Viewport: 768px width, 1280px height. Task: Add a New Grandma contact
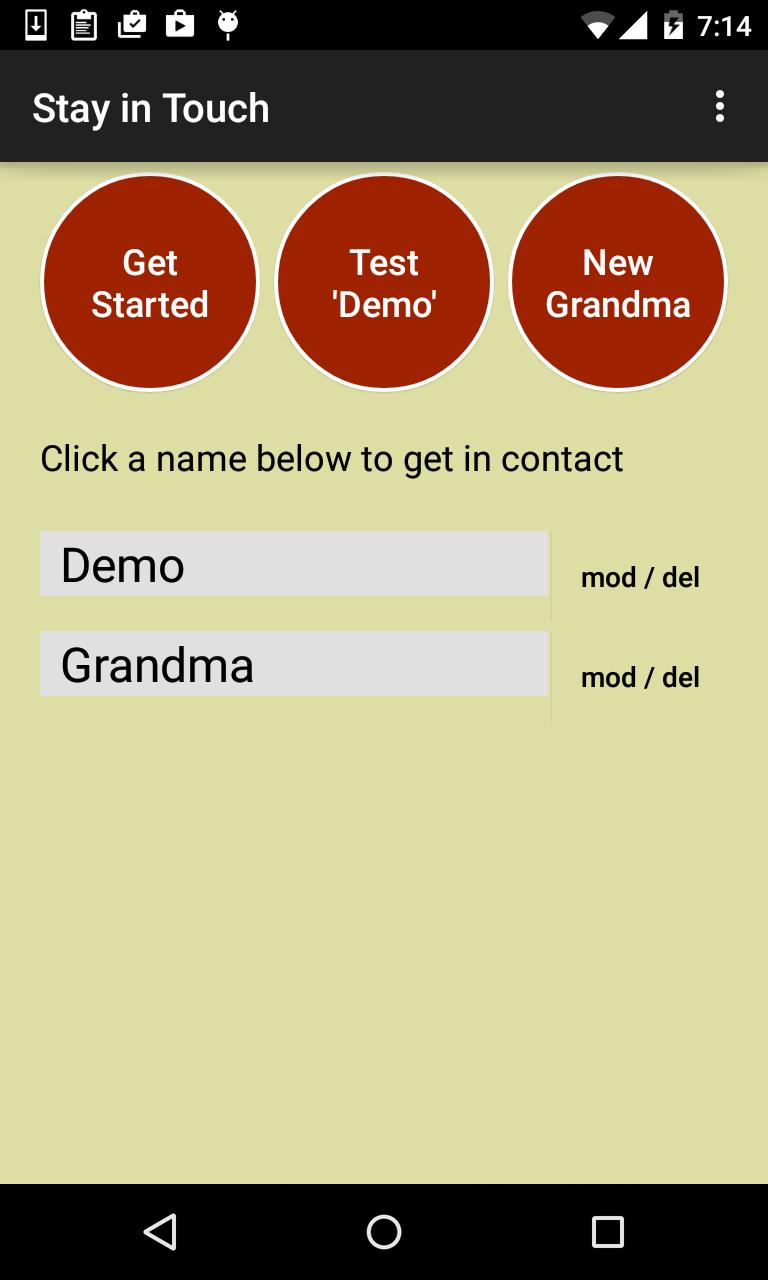pos(618,283)
